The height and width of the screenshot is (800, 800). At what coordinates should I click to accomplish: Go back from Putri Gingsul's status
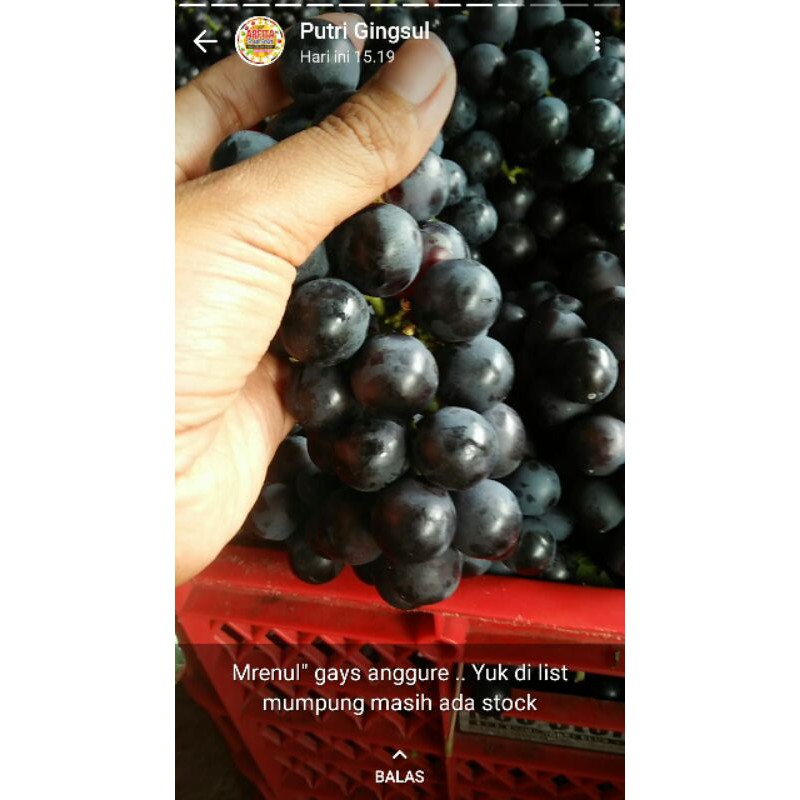[205, 41]
